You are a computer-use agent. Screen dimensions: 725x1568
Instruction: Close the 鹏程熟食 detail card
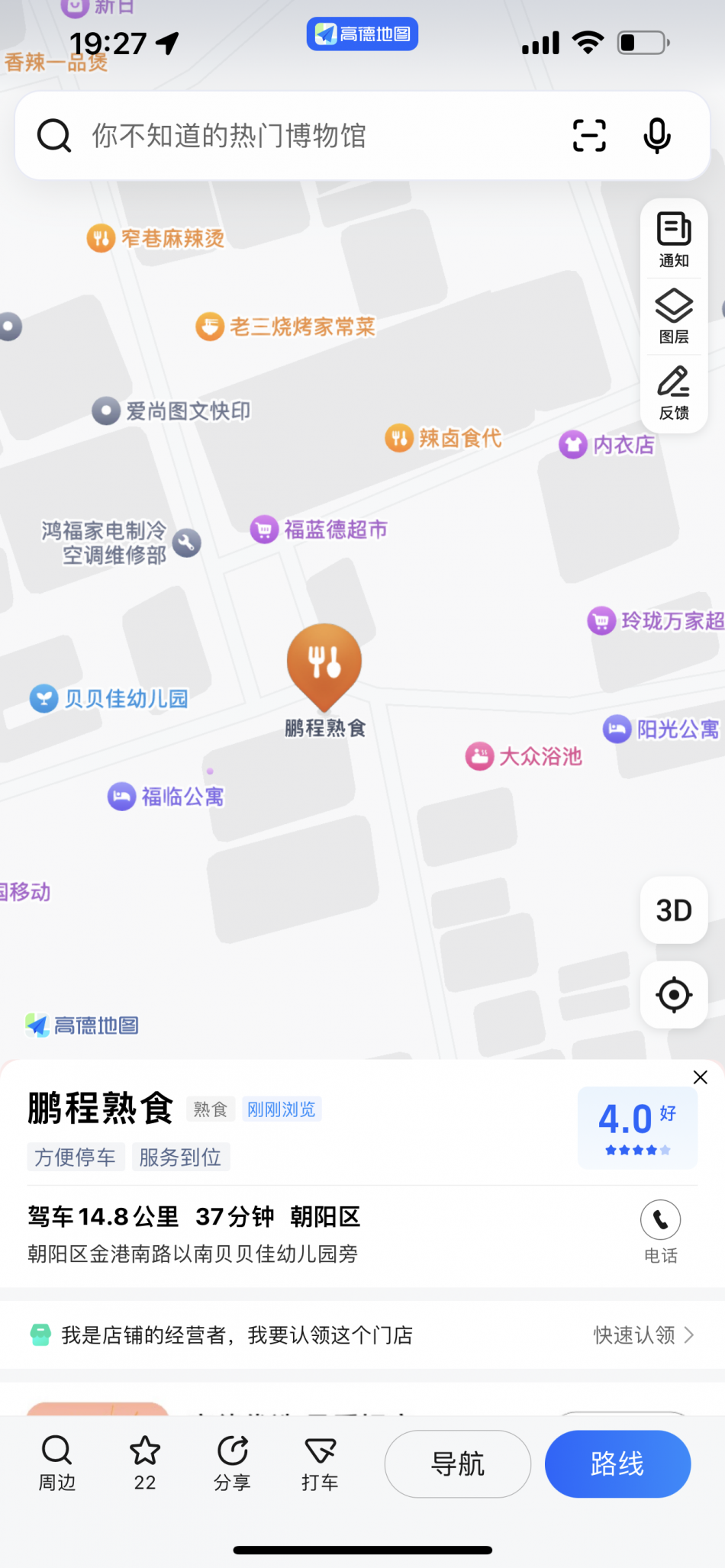point(700,1077)
